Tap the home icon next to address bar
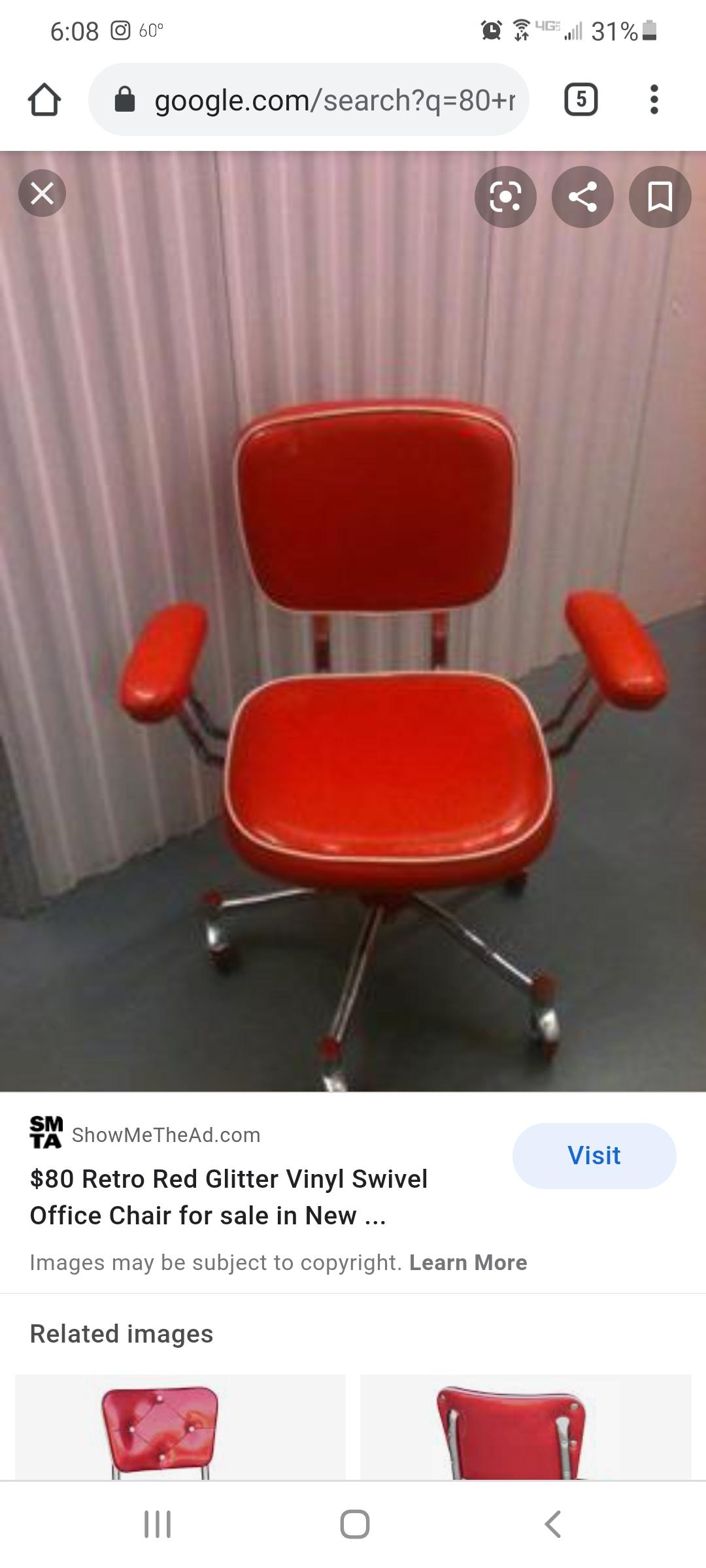 (44, 100)
